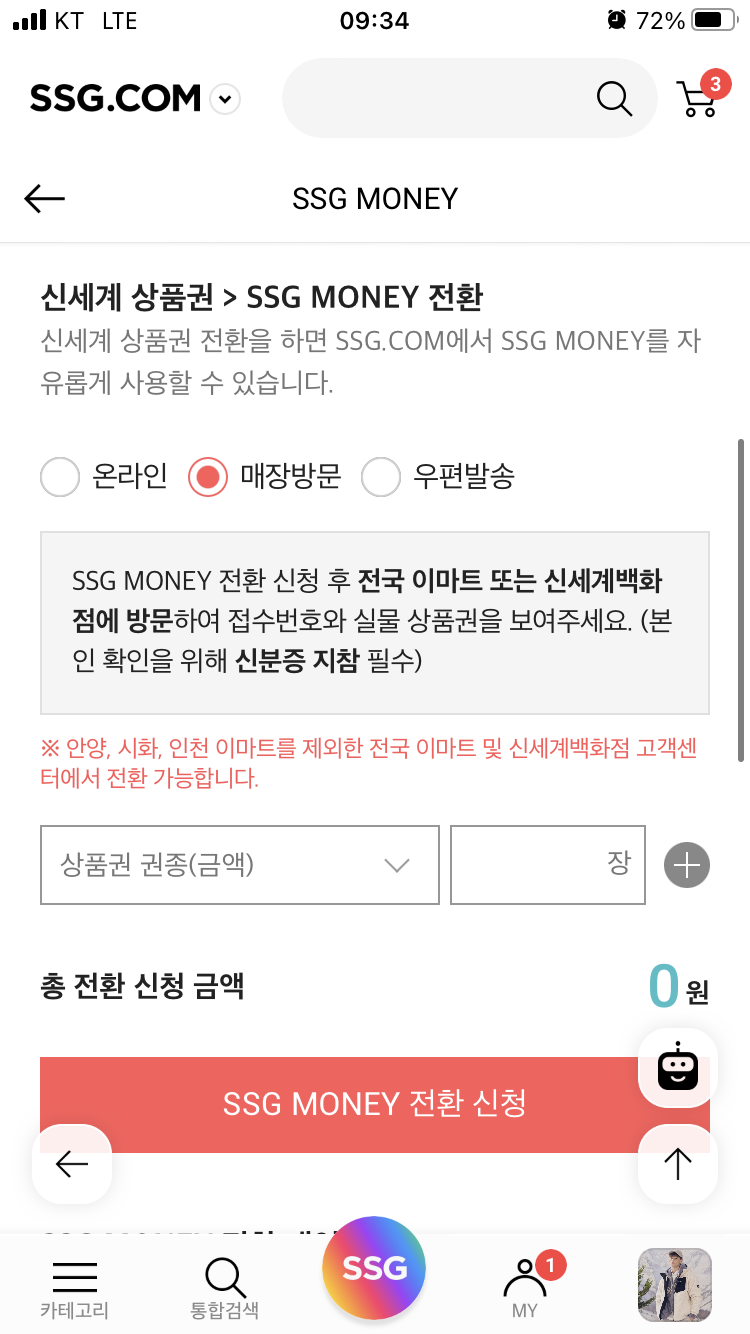Viewport: 750px width, 1334px height.
Task: Expand the SSG.COM logo site switcher
Action: 224,99
